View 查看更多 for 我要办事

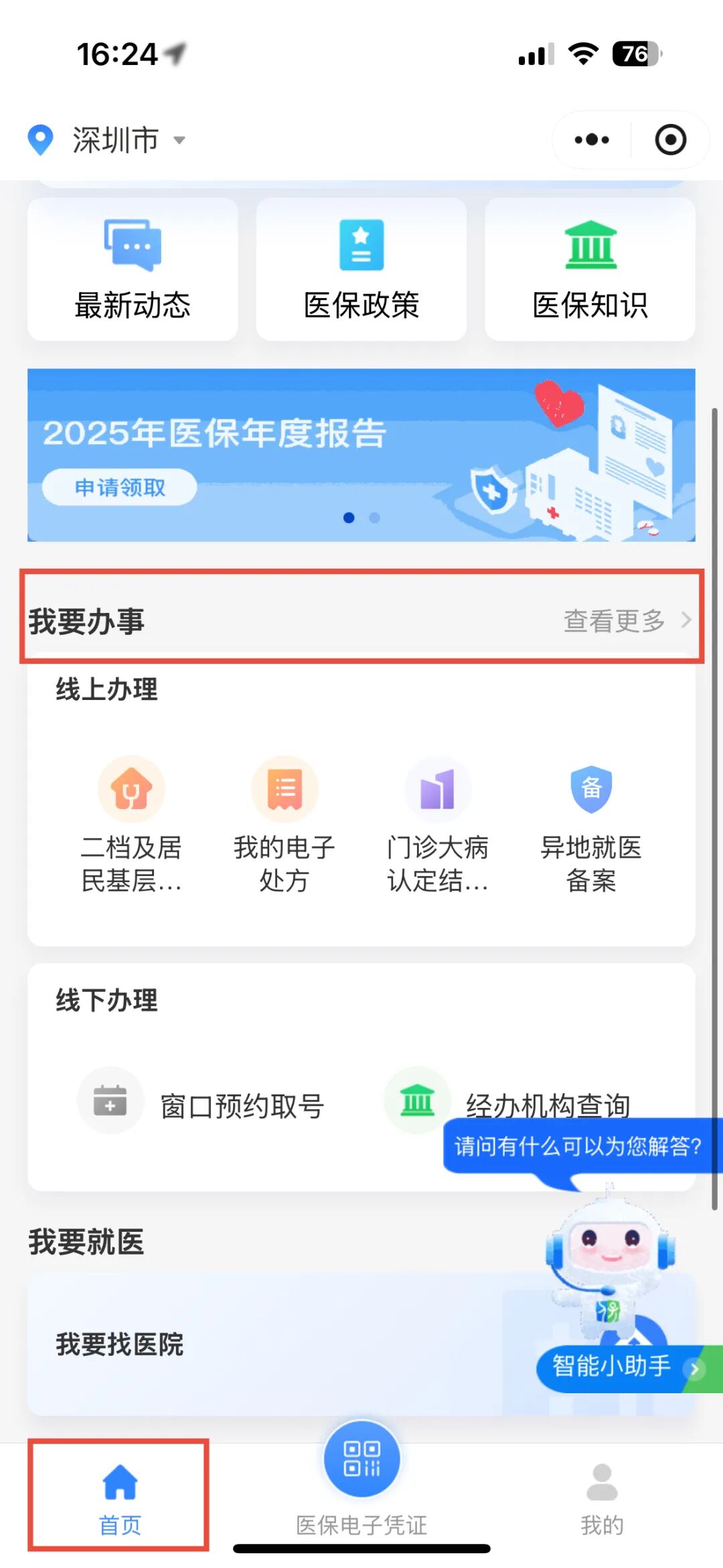626,621
